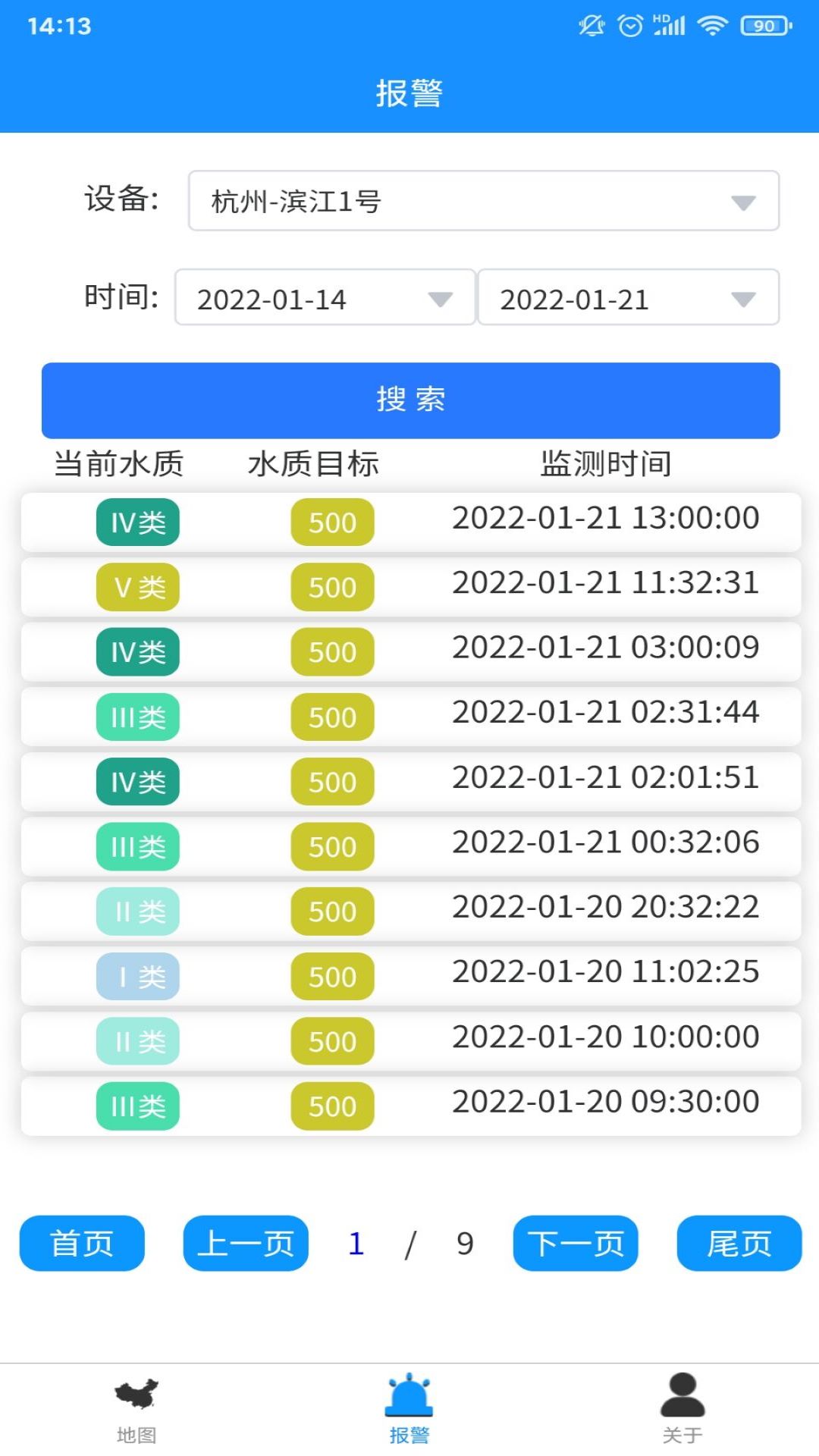Image resolution: width=819 pixels, height=1456 pixels.
Task: Open the 关于 tab
Action: click(682, 1409)
